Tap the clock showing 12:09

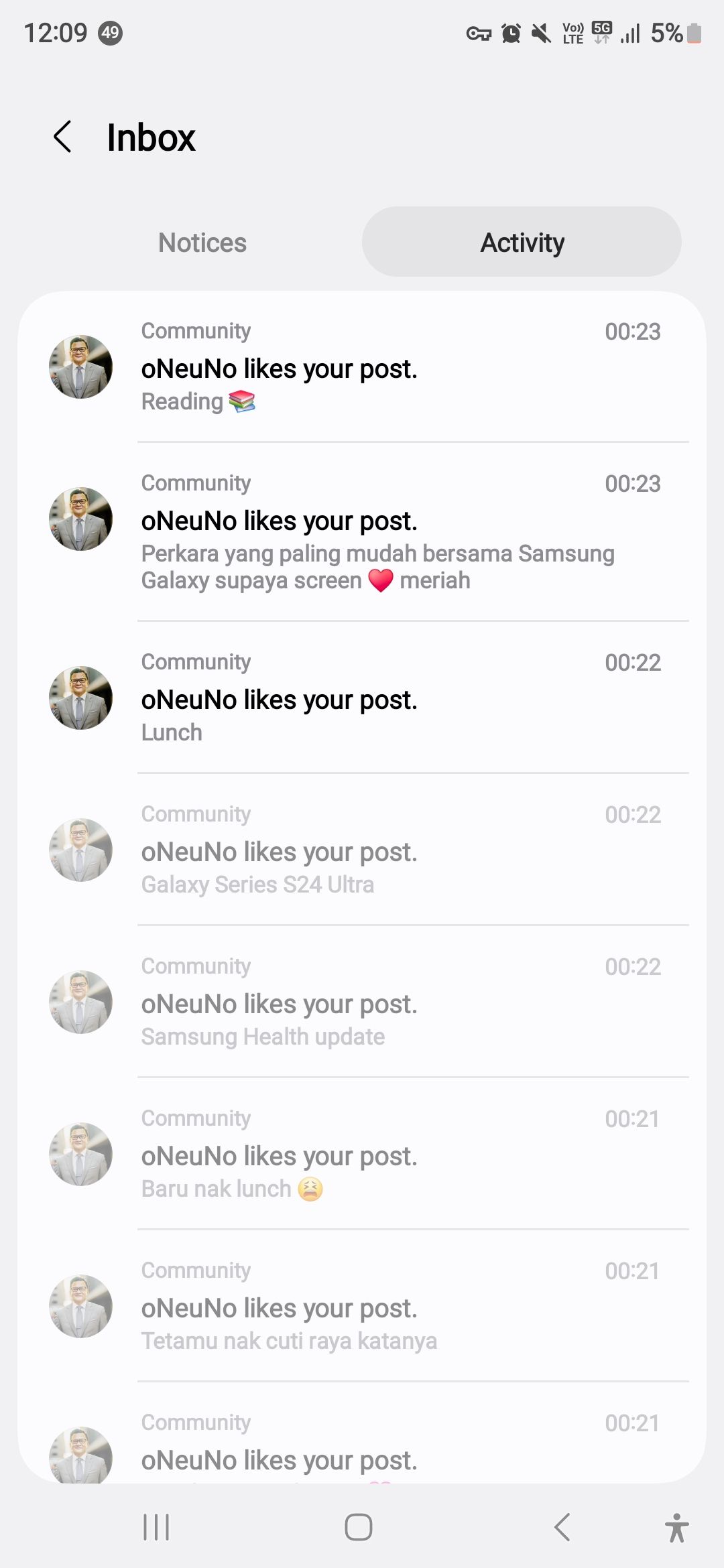click(x=57, y=33)
